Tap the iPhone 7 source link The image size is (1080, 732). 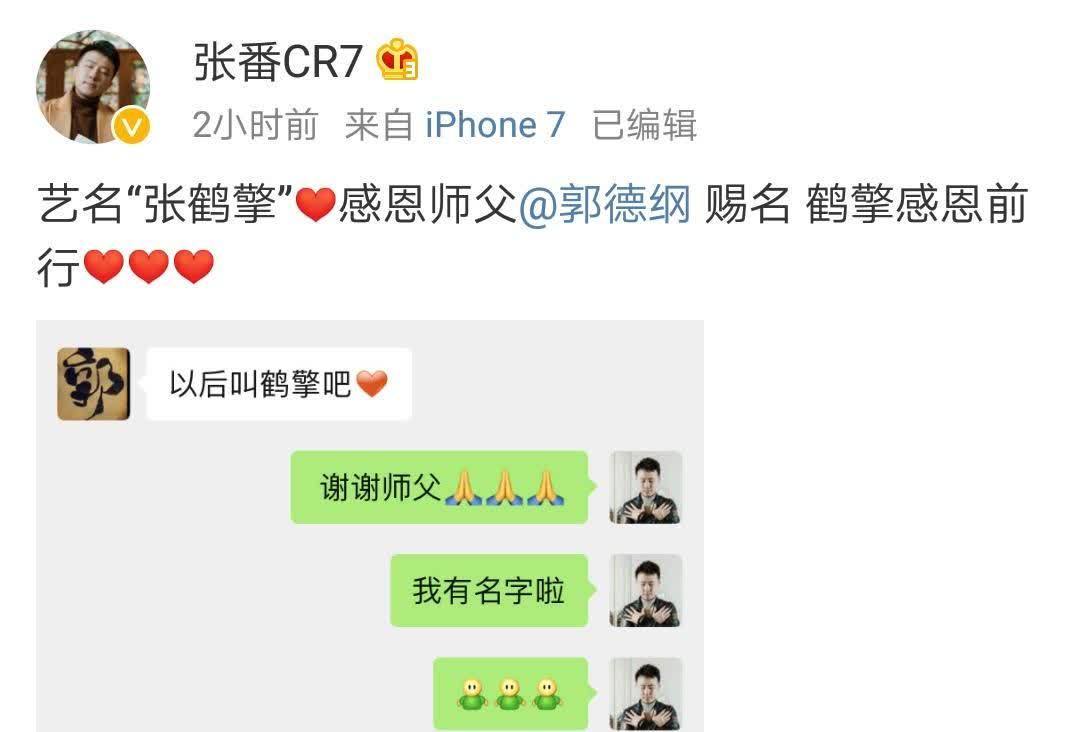point(495,126)
